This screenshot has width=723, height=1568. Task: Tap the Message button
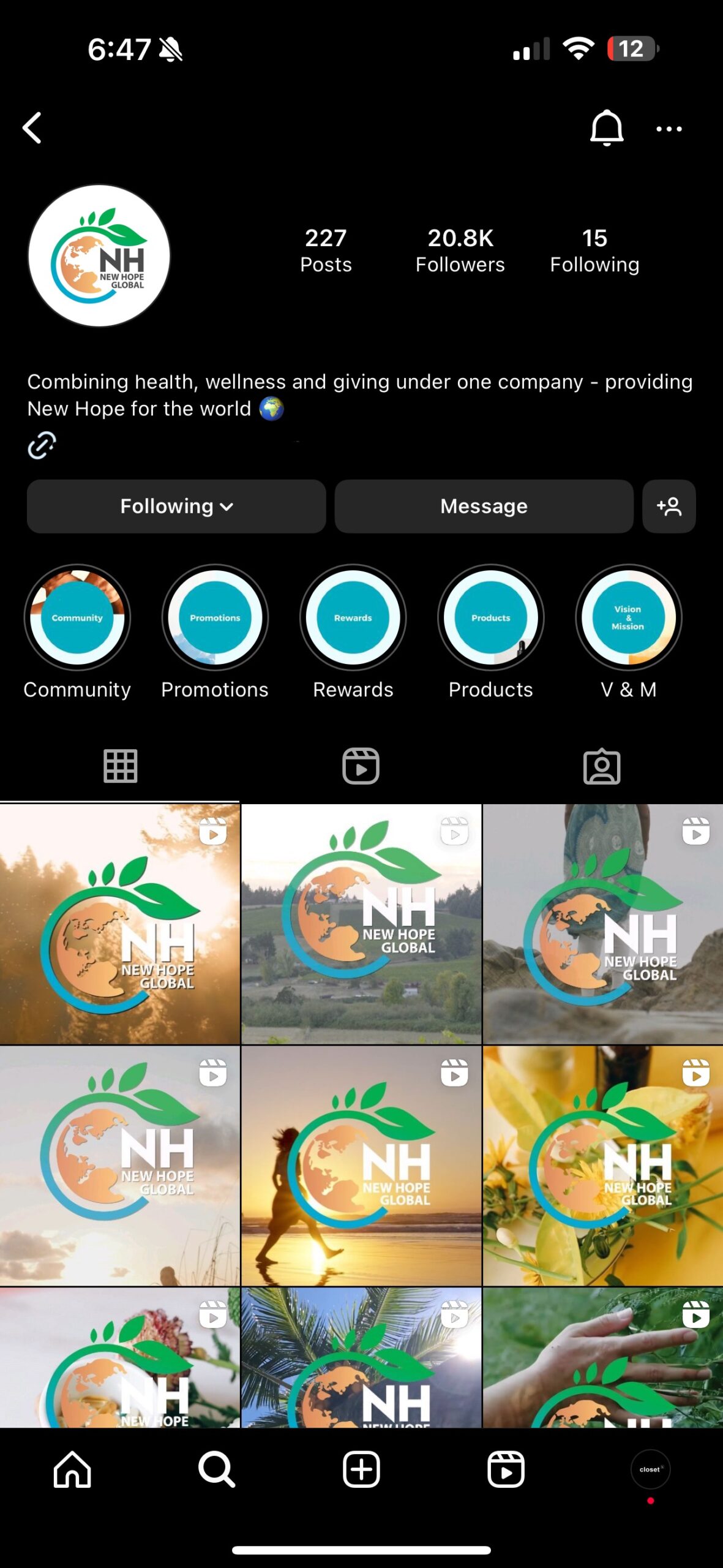click(484, 507)
